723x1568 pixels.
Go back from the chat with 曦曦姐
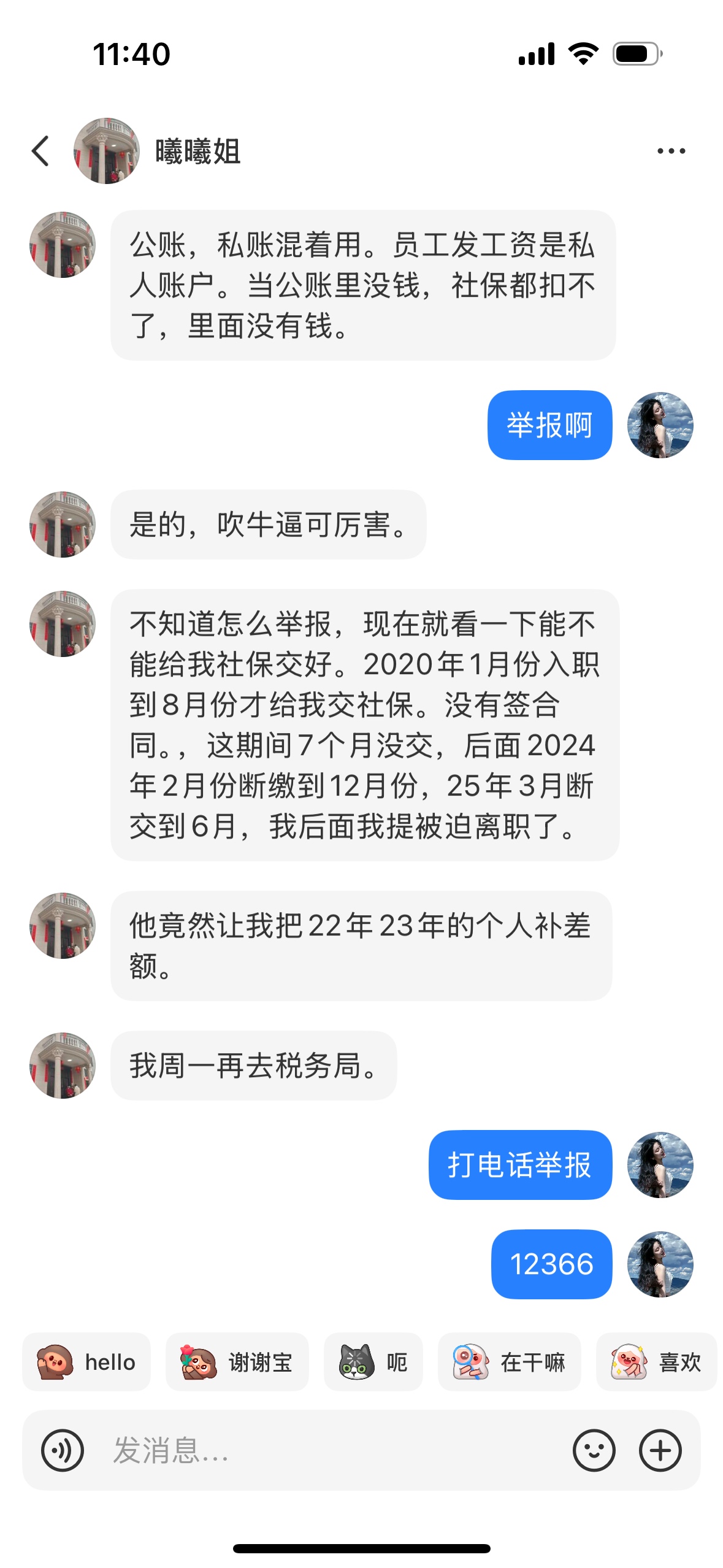40,151
